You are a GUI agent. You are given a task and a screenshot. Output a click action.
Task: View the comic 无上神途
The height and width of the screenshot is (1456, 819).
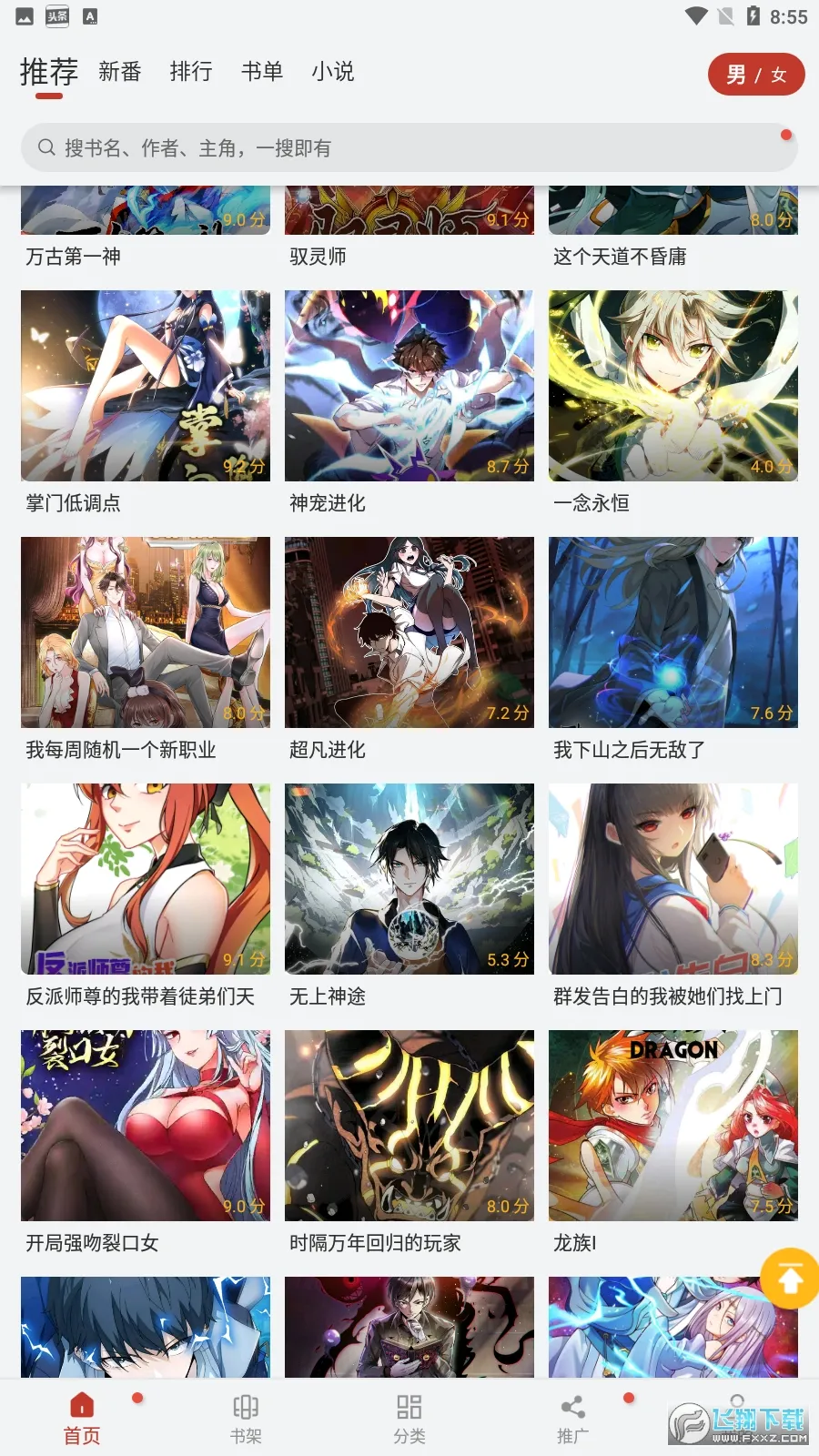[409, 879]
